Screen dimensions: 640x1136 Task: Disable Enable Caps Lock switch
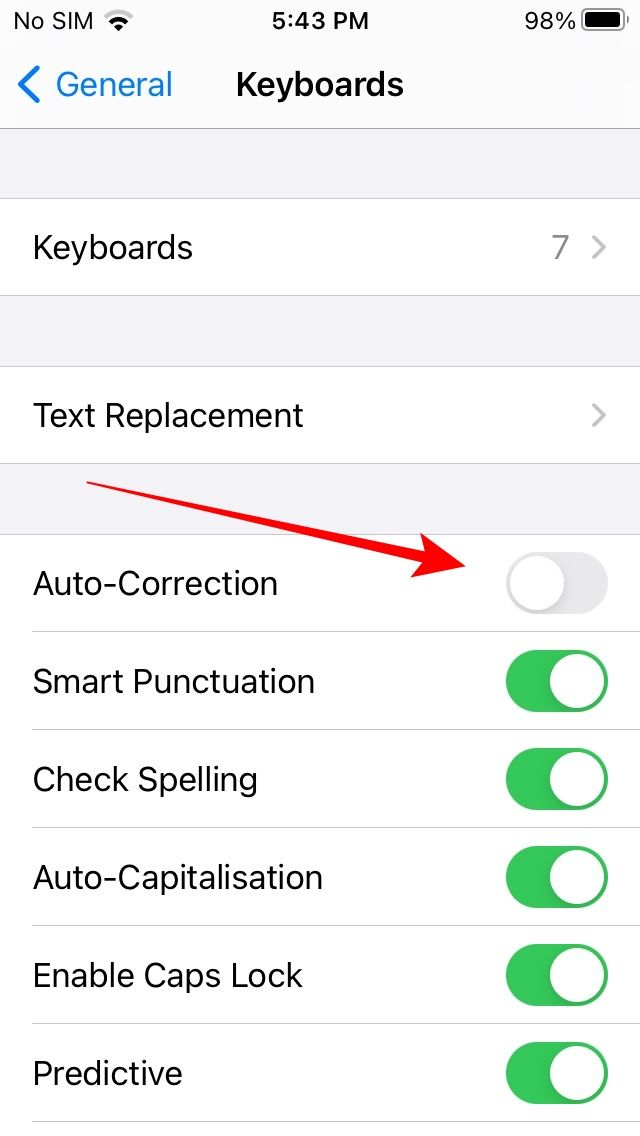tap(556, 975)
